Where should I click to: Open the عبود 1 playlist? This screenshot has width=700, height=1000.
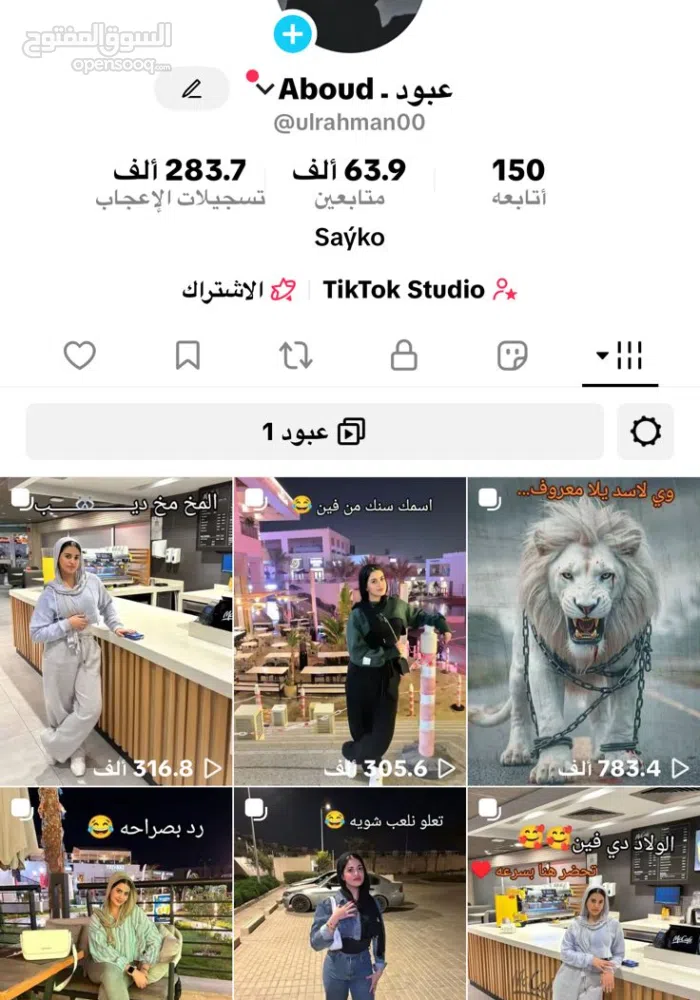[x=314, y=432]
